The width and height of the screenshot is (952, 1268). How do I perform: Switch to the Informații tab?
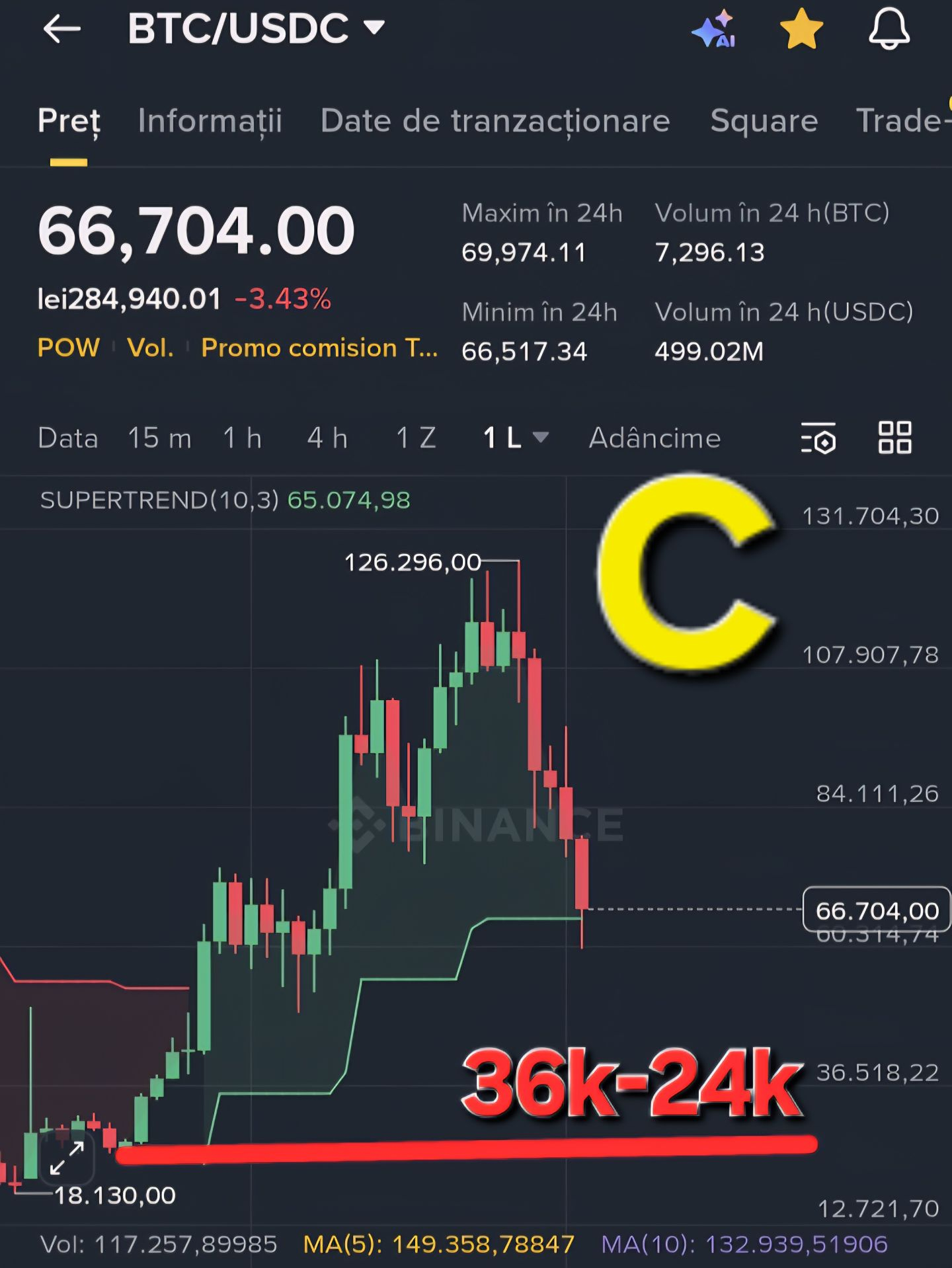pos(210,121)
